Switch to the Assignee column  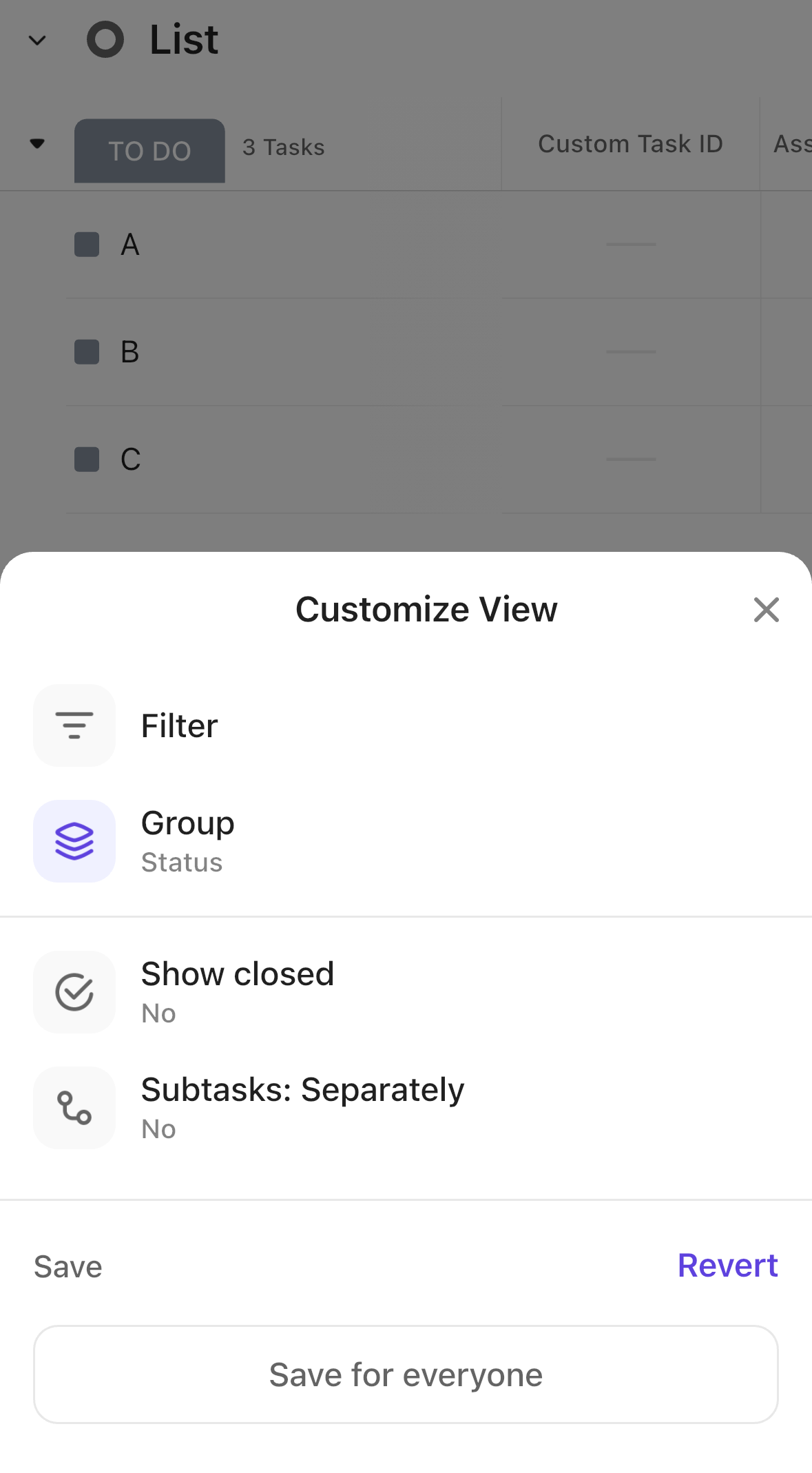coord(792,143)
